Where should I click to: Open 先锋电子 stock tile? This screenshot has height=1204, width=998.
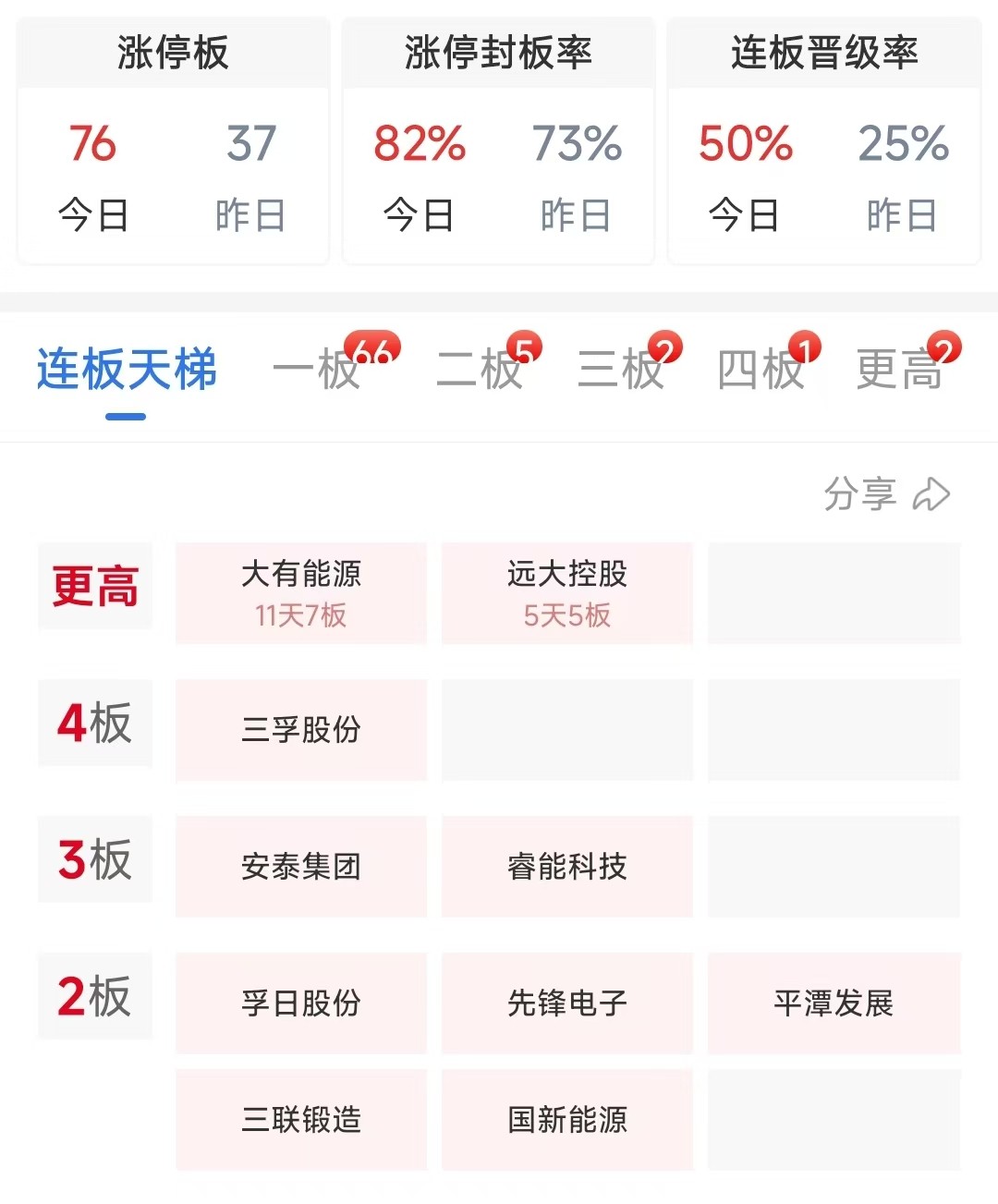[567, 1003]
